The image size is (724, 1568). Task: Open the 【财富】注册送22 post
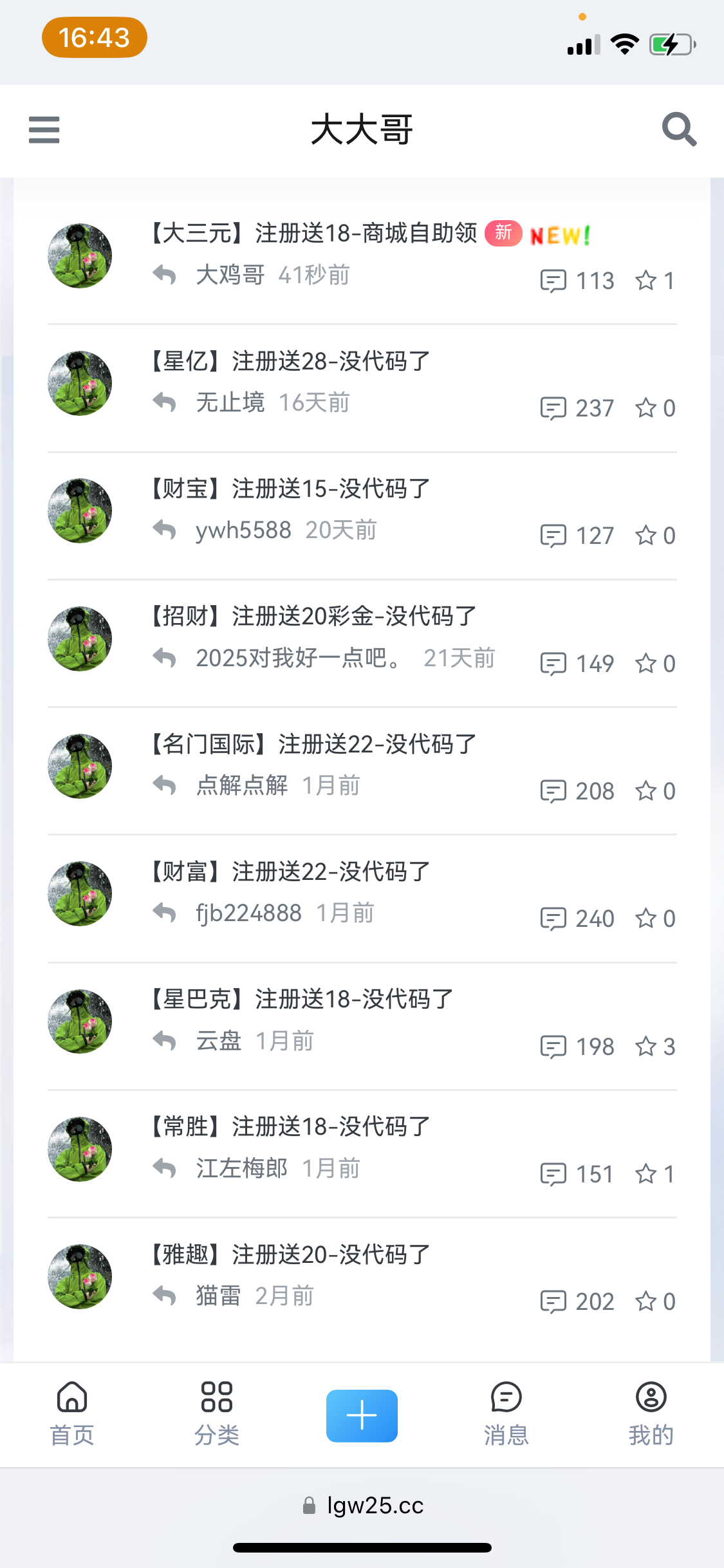pyautogui.click(x=290, y=872)
